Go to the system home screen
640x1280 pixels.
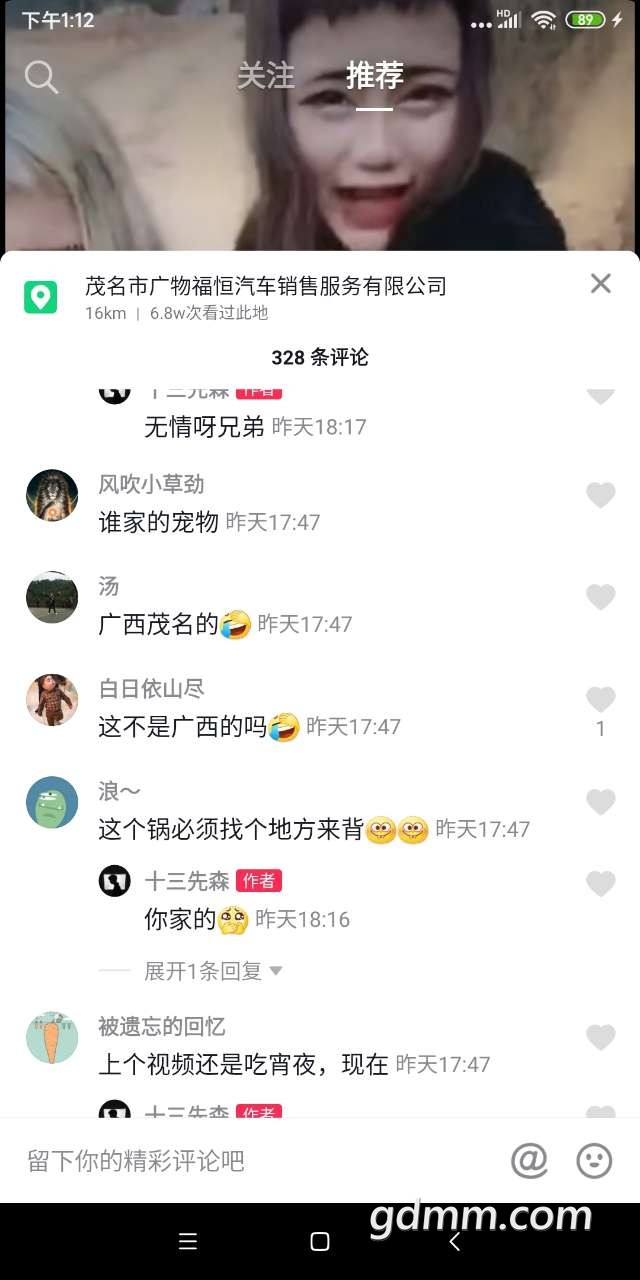point(320,1241)
